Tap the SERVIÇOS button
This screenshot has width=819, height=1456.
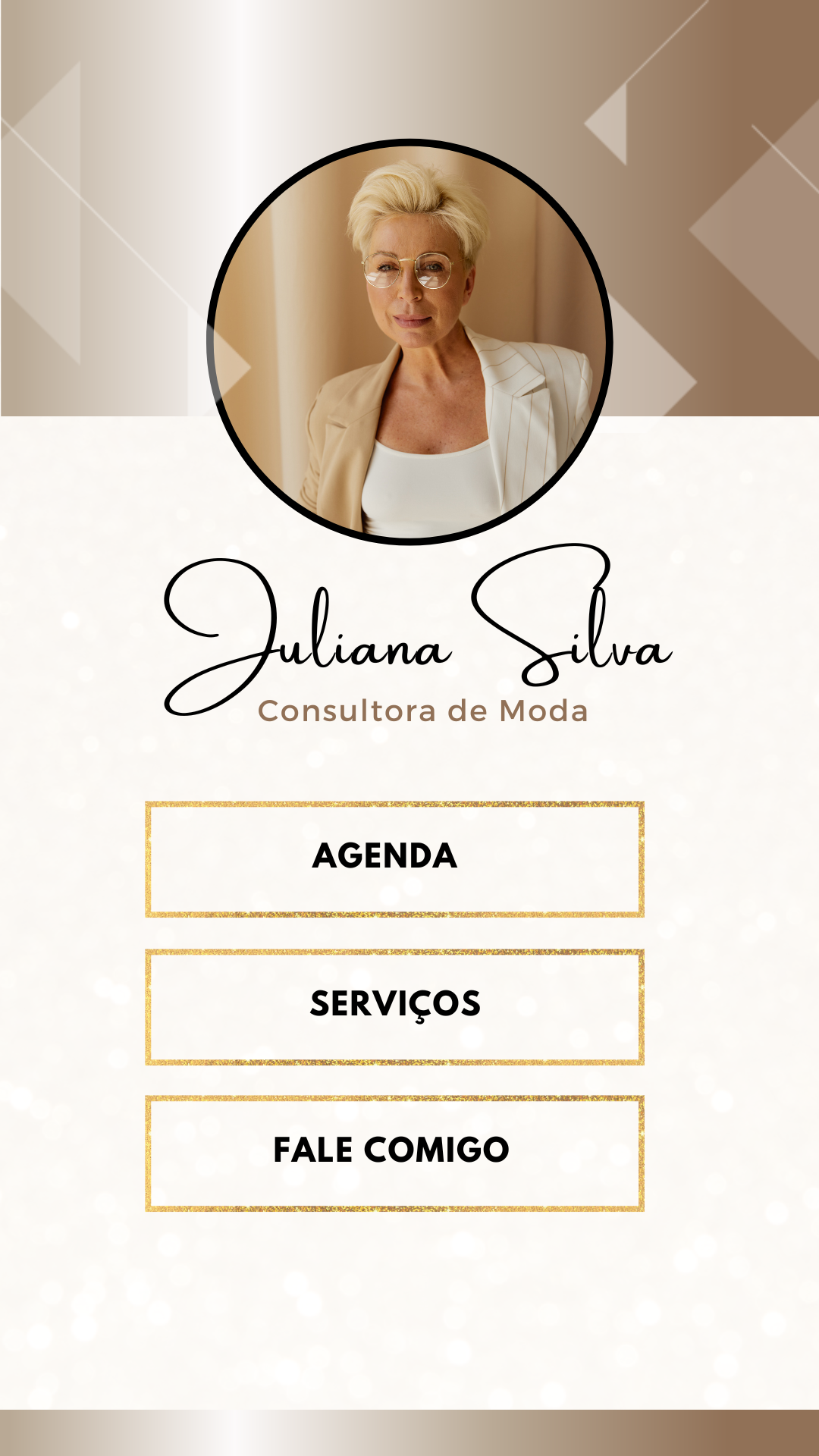(394, 1006)
